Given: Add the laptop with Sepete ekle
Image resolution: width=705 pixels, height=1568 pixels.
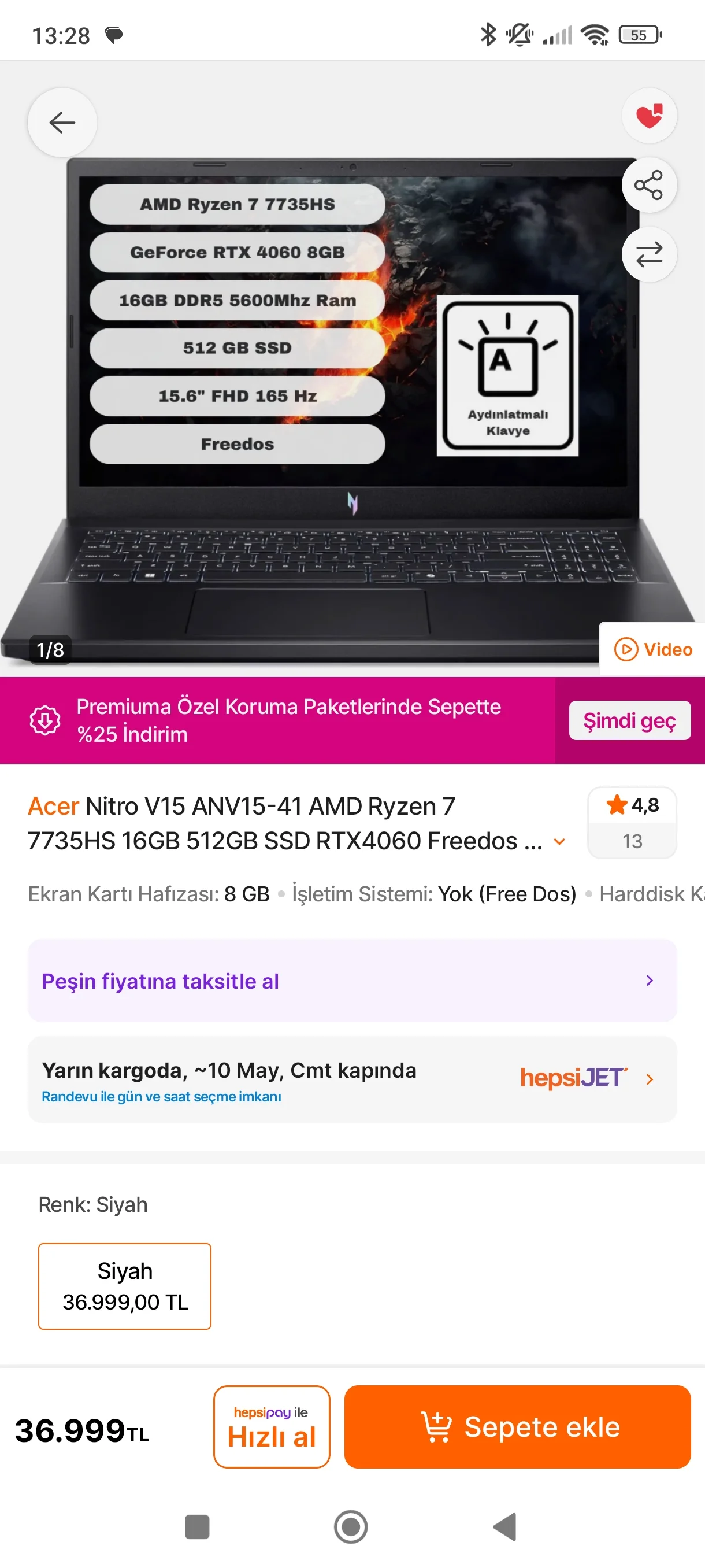Looking at the screenshot, I should [x=517, y=1427].
